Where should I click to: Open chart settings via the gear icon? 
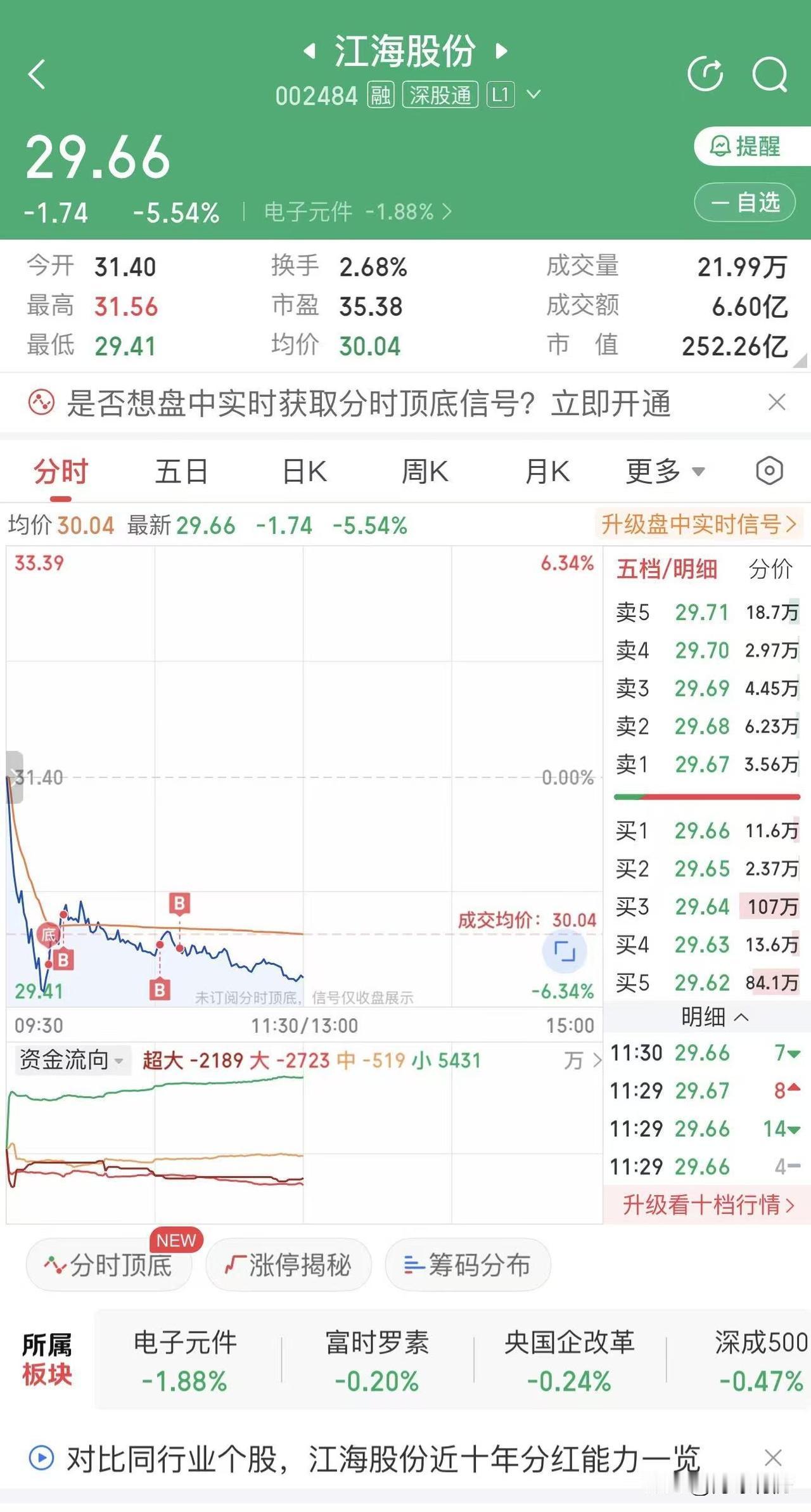[769, 471]
